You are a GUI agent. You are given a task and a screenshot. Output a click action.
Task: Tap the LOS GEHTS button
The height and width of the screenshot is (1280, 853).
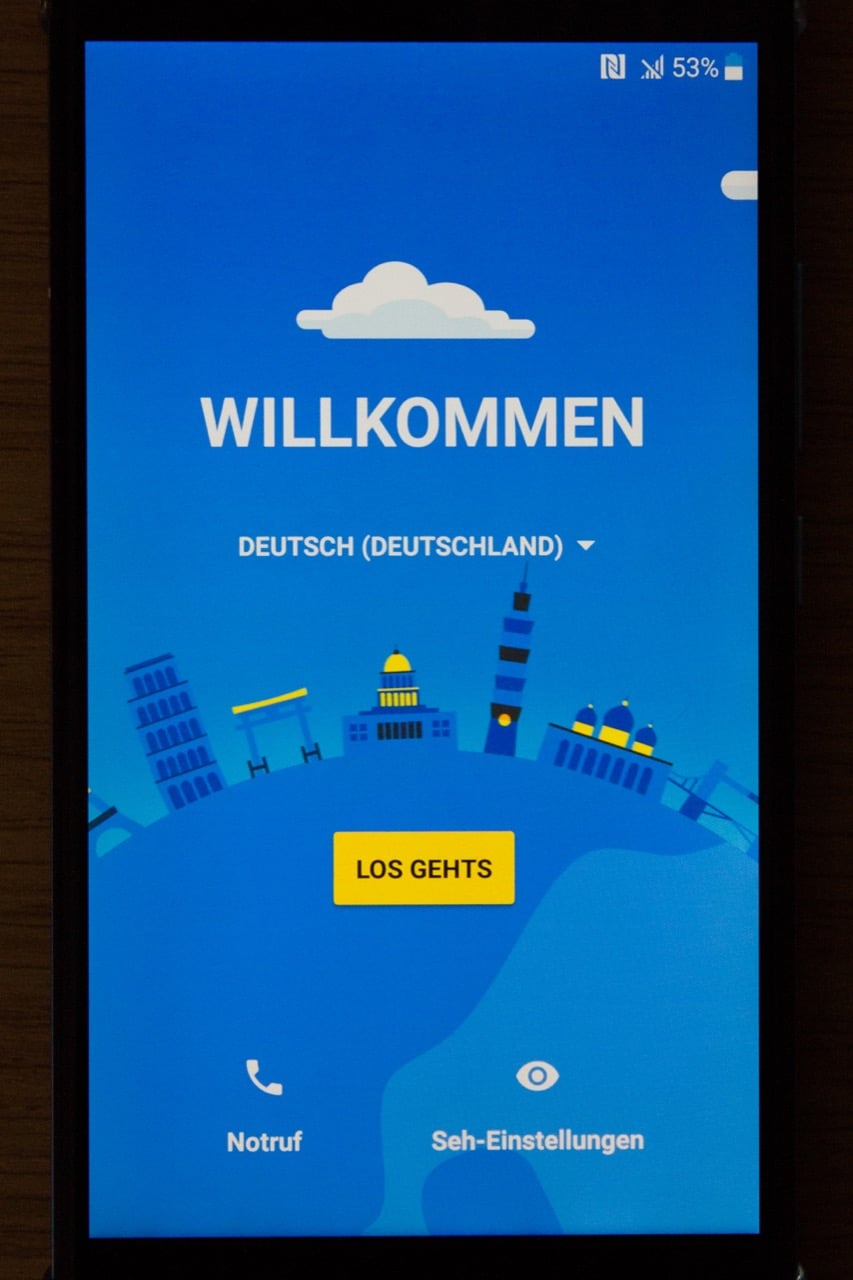(424, 868)
